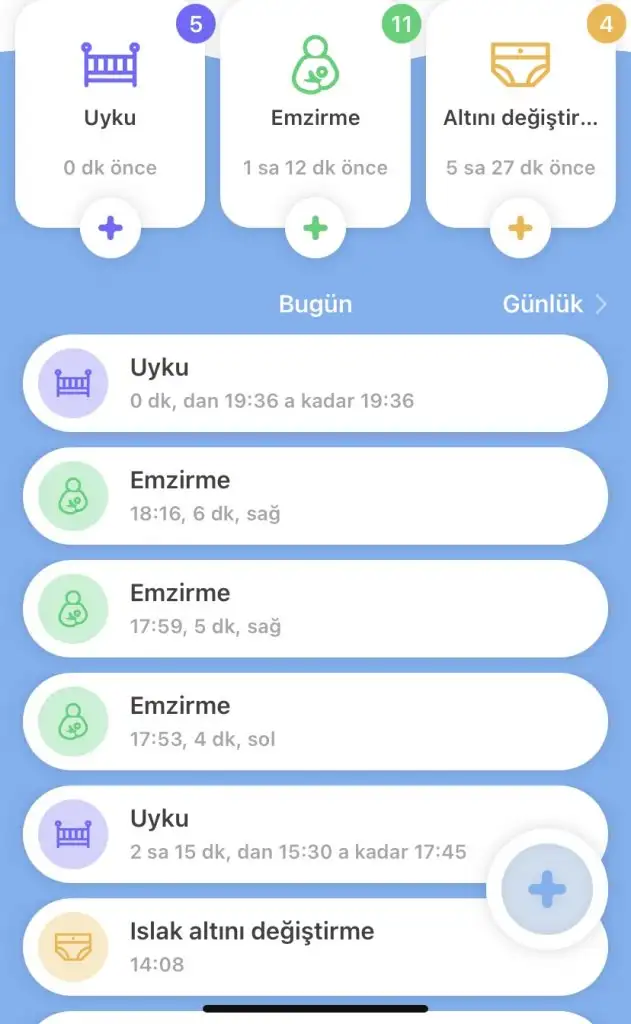Open the Emzirme entry at 17:59
The height and width of the screenshot is (1024, 631).
(315, 609)
